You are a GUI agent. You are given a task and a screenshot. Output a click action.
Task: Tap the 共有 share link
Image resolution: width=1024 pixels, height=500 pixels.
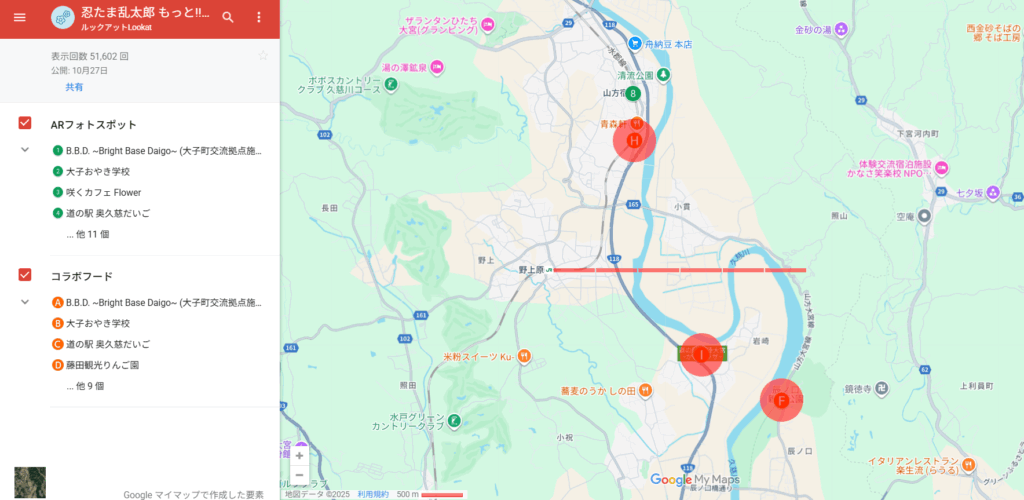74,87
